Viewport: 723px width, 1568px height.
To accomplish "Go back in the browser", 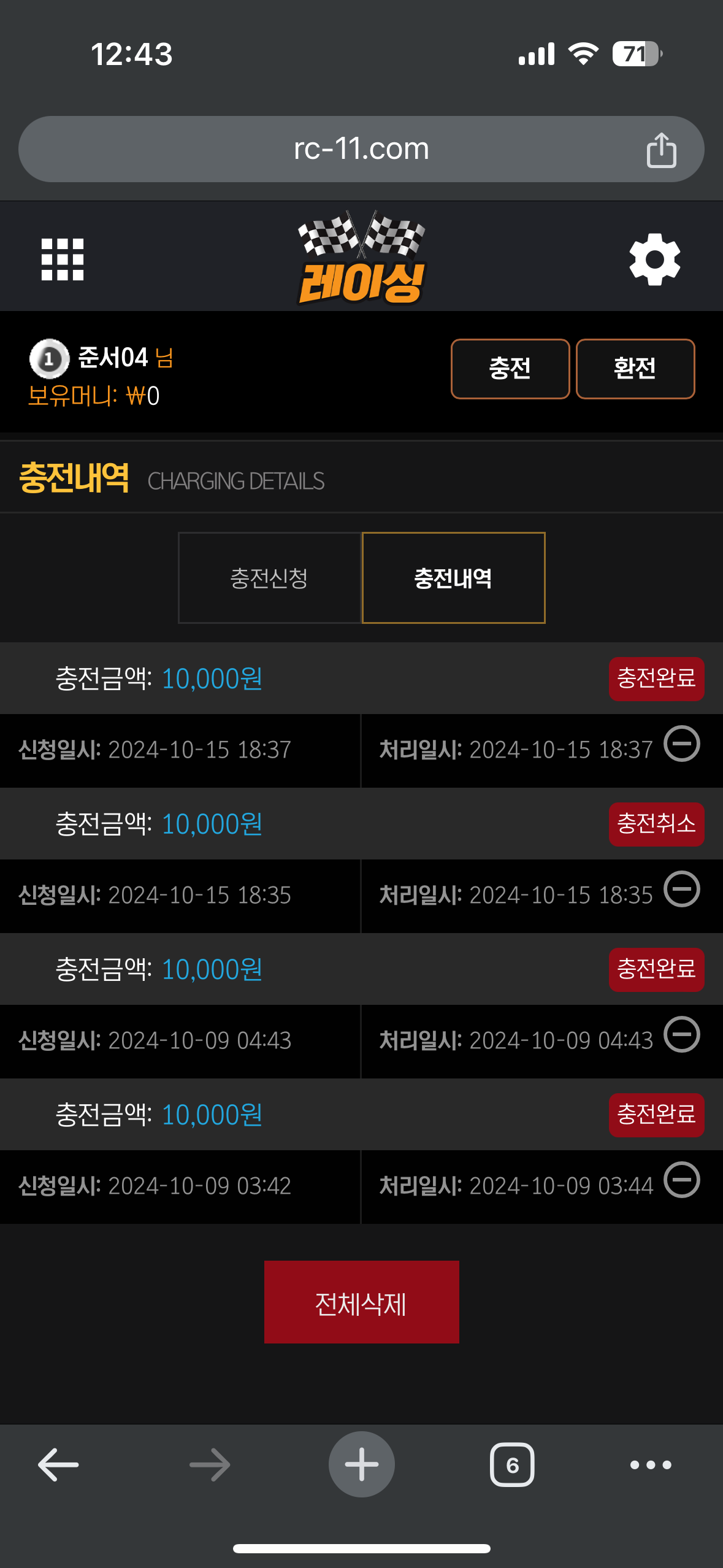I will pyautogui.click(x=58, y=1464).
